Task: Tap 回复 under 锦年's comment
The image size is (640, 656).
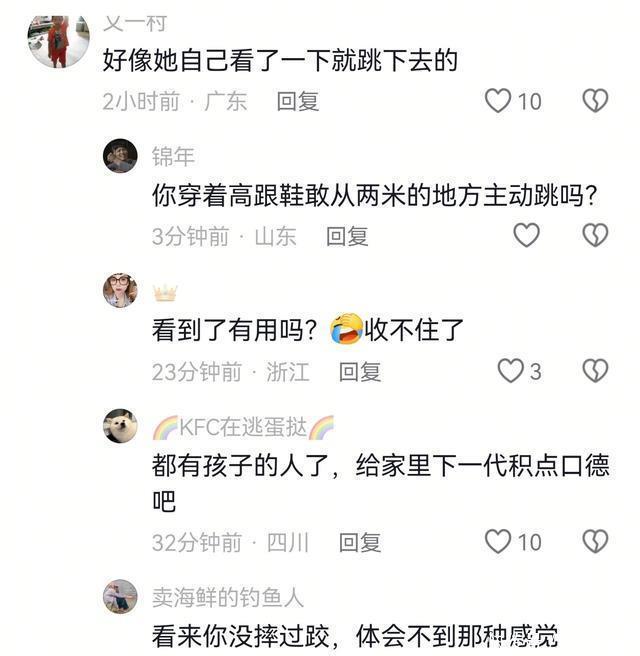Action: click(x=347, y=236)
